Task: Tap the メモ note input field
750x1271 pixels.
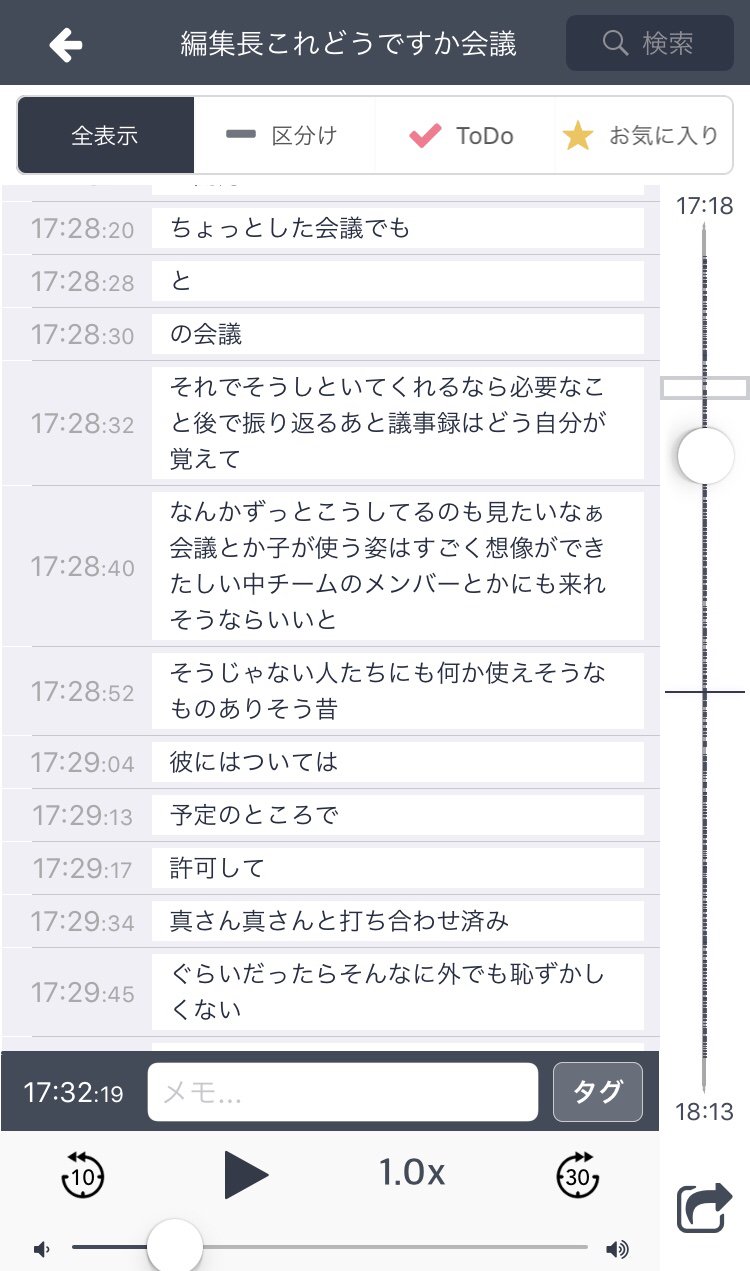Action: pos(343,1092)
